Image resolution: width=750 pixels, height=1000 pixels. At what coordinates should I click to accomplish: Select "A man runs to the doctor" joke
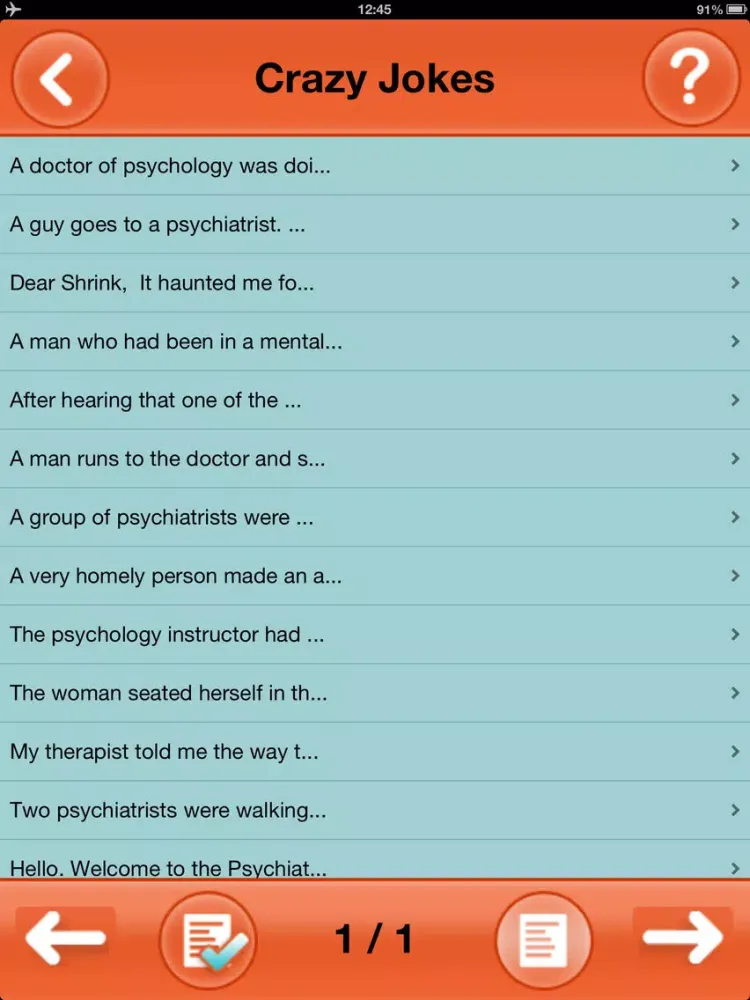click(375, 459)
